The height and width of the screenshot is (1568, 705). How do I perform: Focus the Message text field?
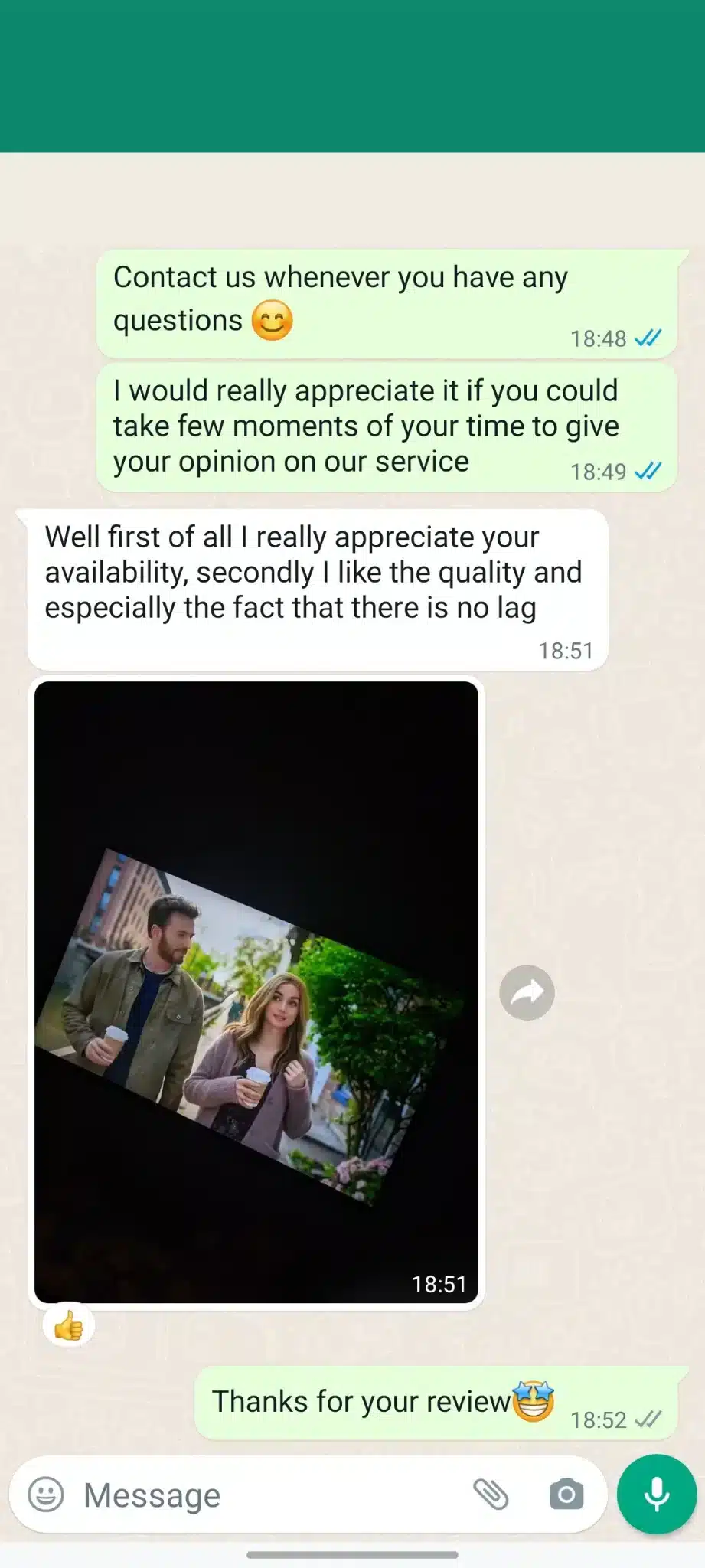click(x=260, y=1494)
